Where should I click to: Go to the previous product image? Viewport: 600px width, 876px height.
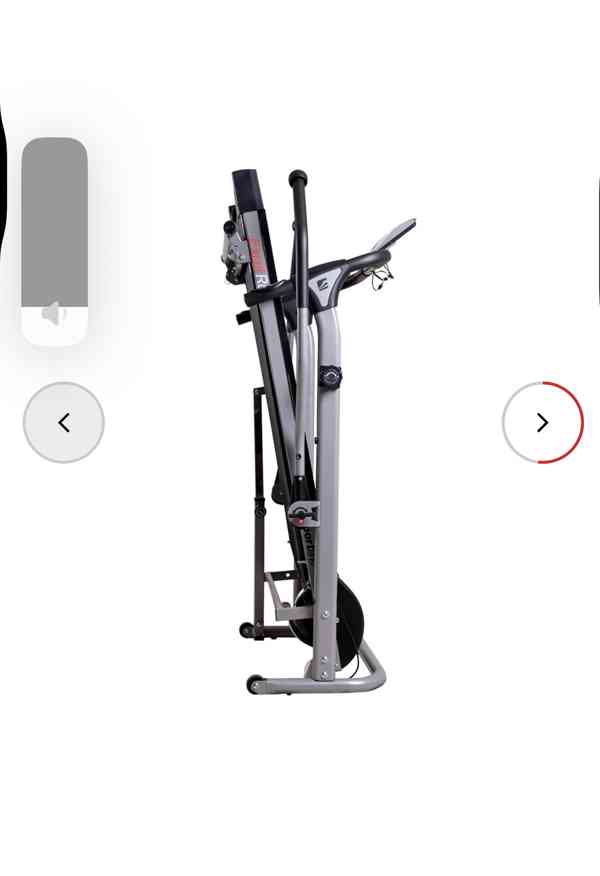[64, 423]
